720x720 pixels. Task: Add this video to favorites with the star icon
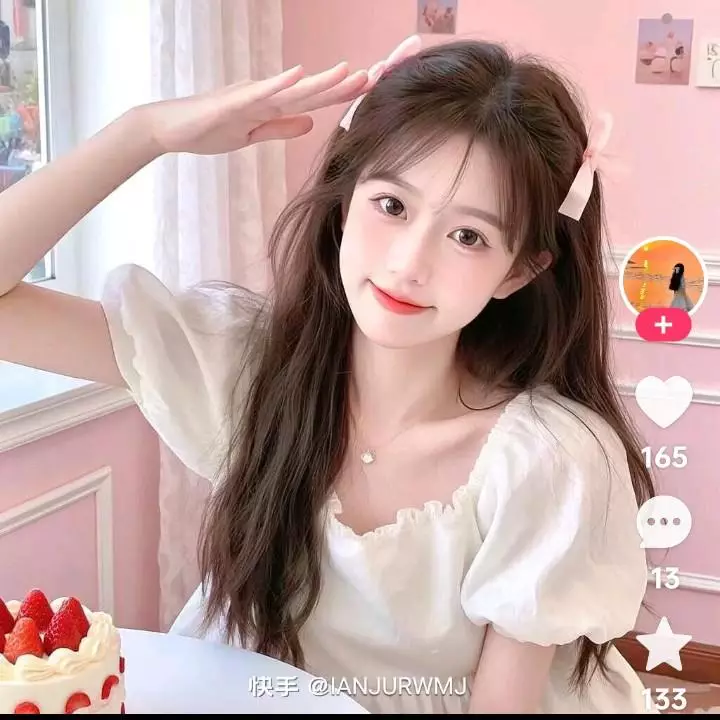[664, 643]
